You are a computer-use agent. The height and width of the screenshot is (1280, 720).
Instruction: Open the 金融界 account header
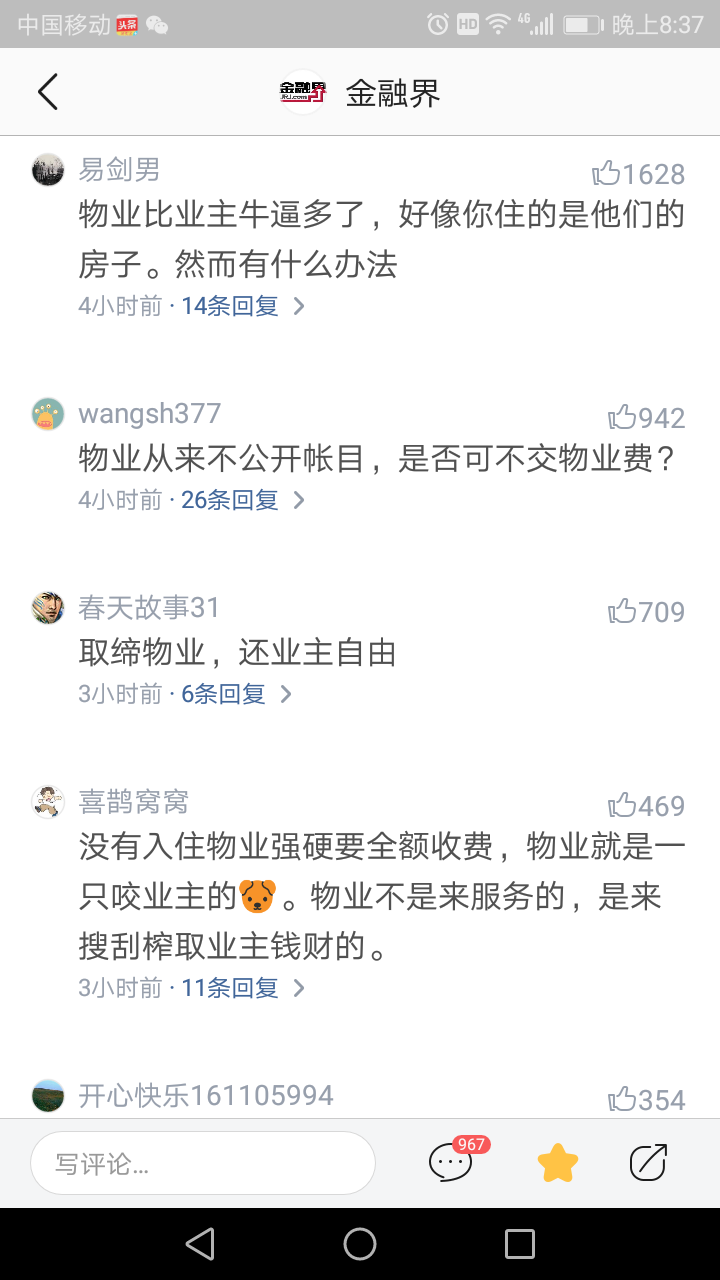point(360,93)
